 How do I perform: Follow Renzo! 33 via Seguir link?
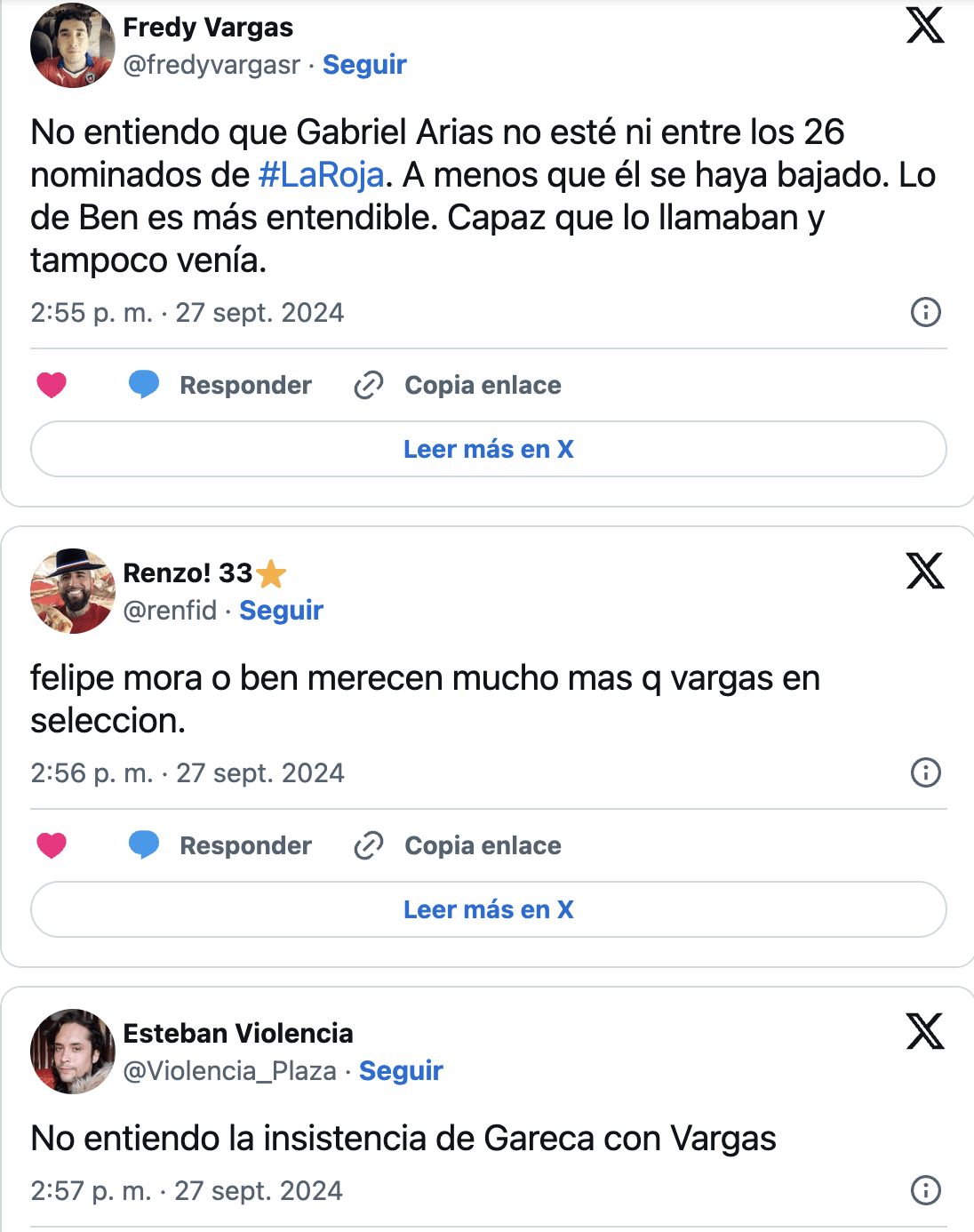tap(281, 611)
